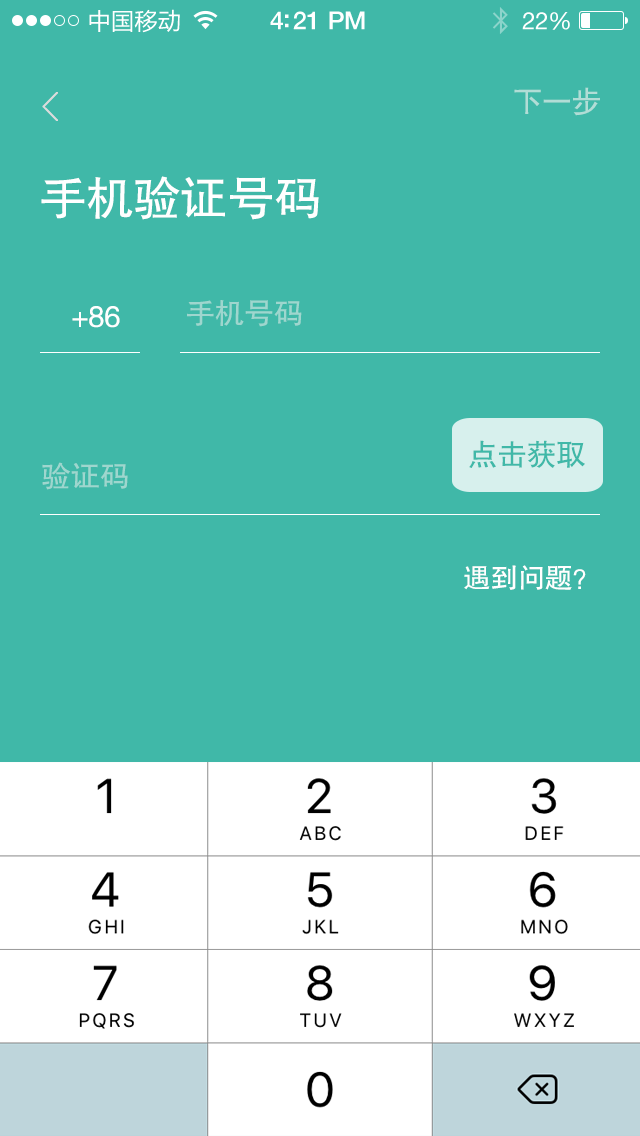Image resolution: width=640 pixels, height=1136 pixels.
Task: Go back using the top-left arrow
Action: click(50, 106)
